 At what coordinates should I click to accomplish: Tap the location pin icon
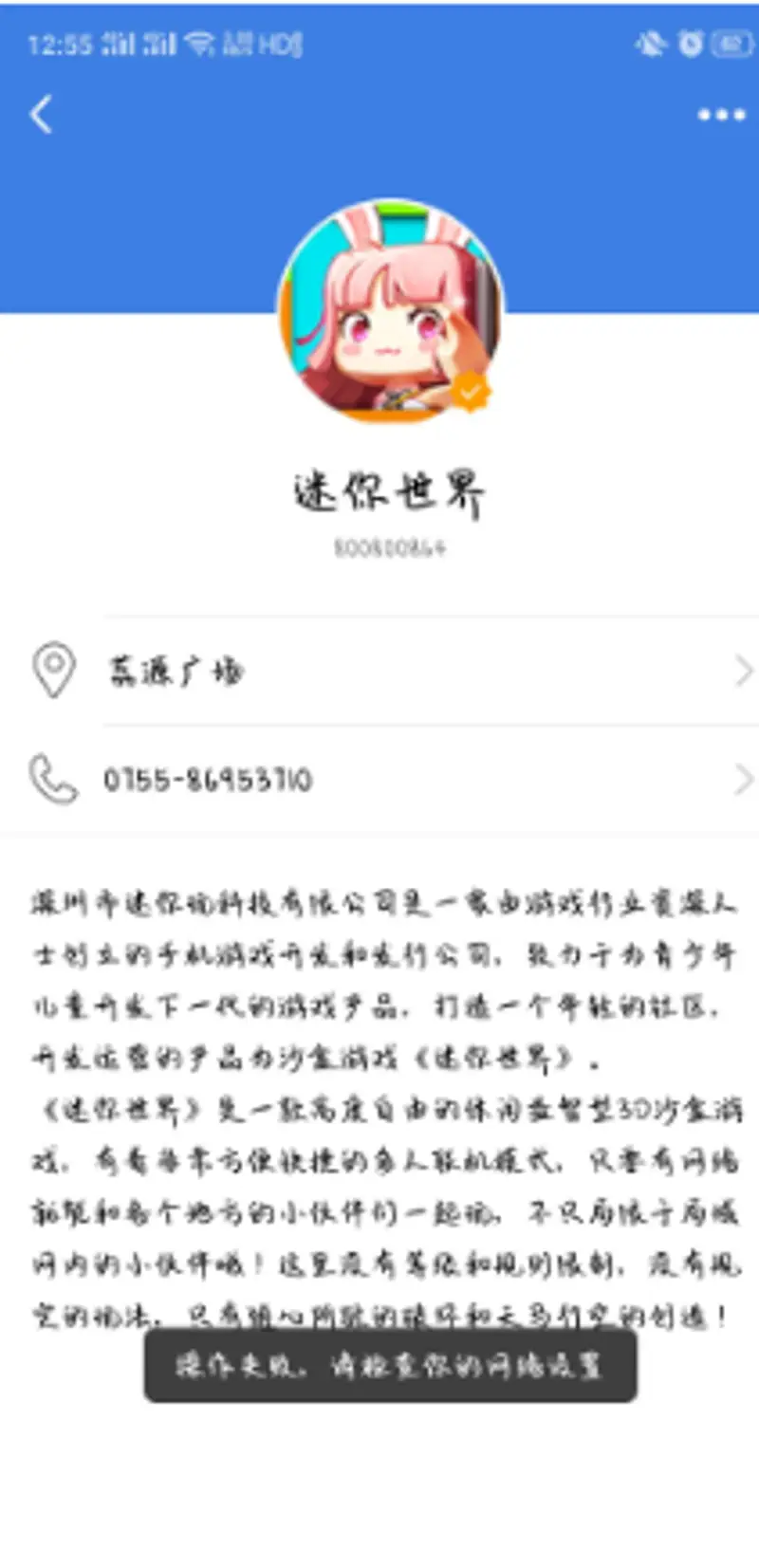[53, 672]
